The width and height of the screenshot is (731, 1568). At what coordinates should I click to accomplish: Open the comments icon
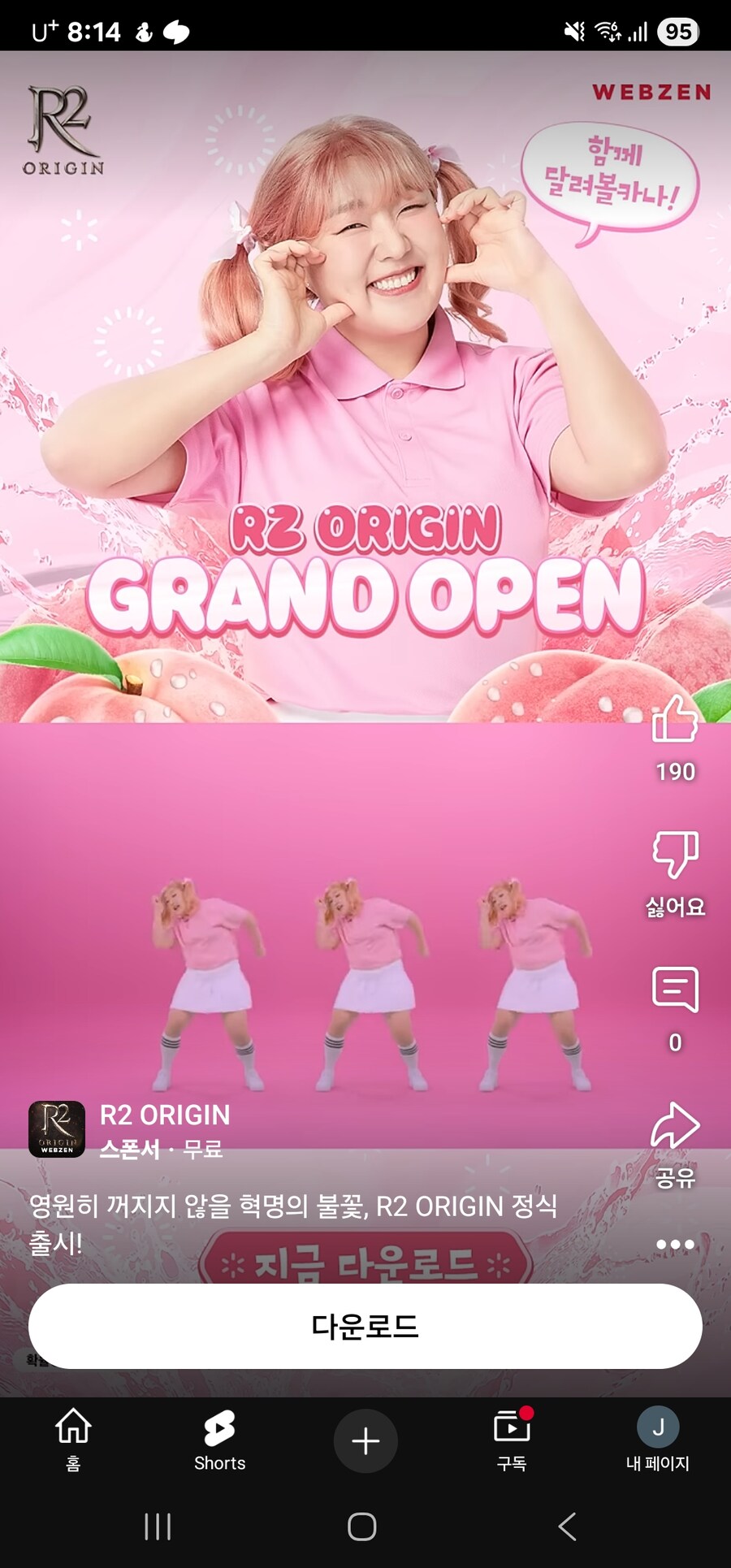[x=675, y=990]
